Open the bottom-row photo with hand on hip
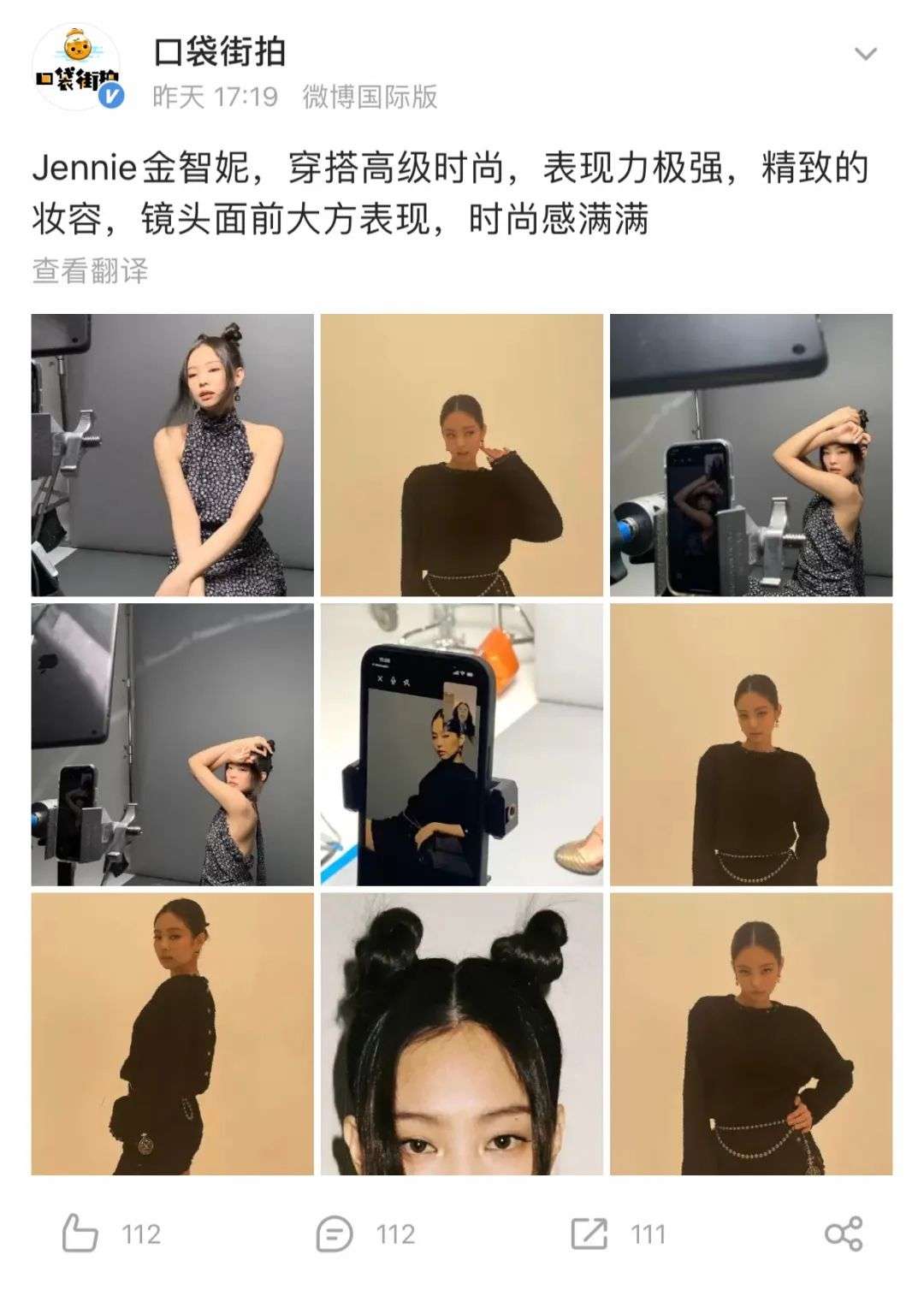 [x=750, y=1033]
